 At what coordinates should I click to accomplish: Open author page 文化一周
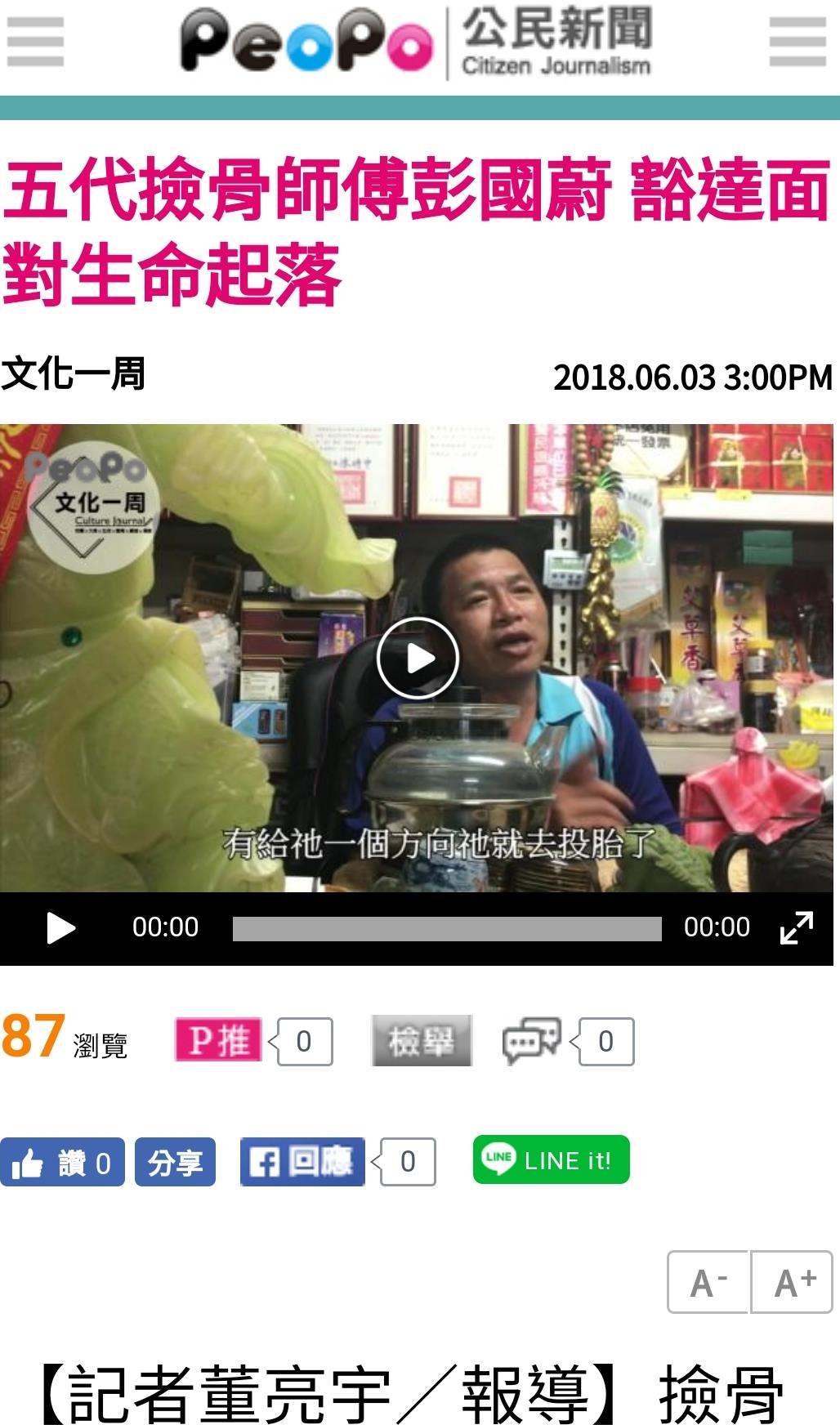(x=73, y=374)
